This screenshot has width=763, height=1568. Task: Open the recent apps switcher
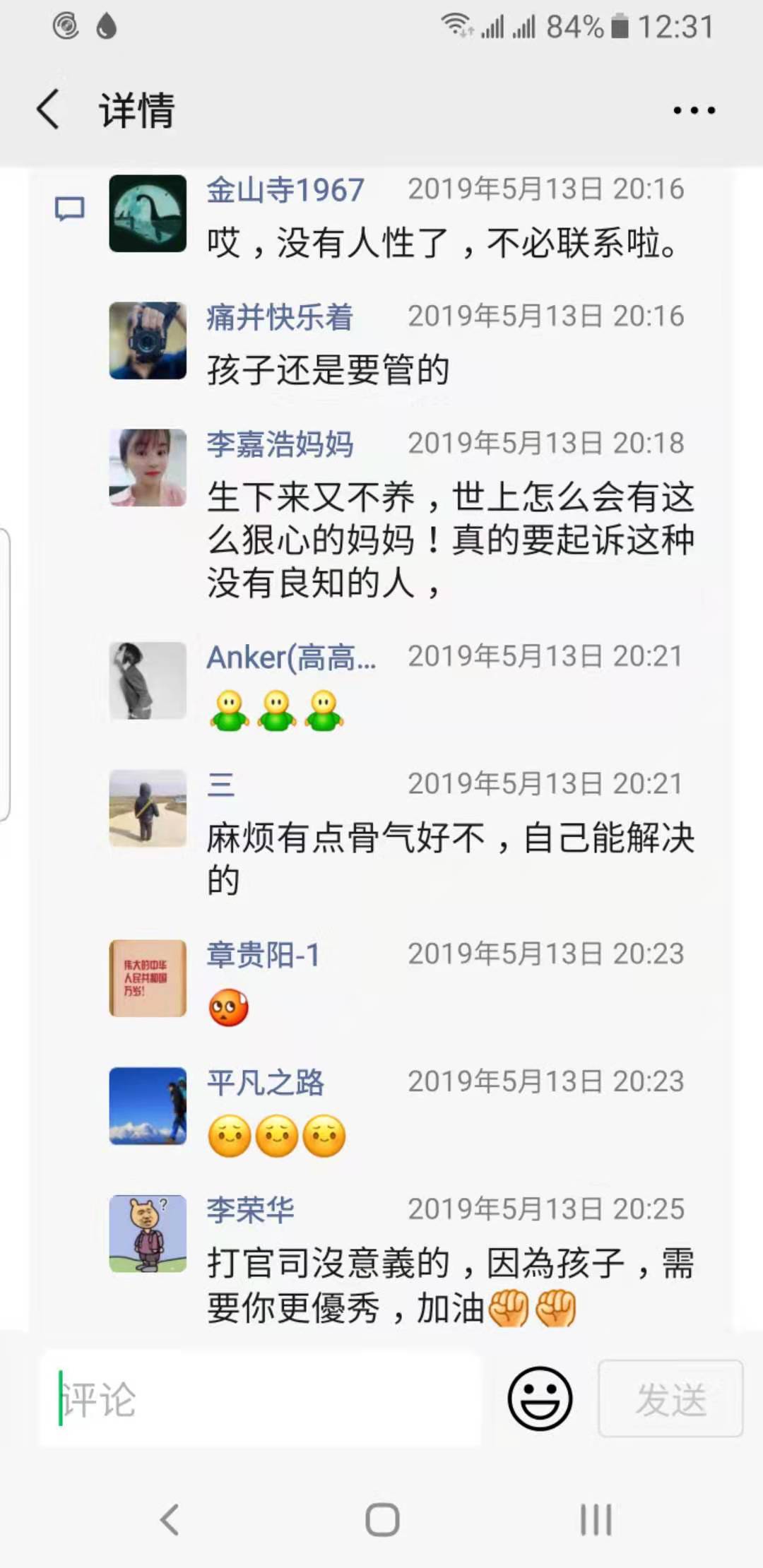pos(596,1520)
